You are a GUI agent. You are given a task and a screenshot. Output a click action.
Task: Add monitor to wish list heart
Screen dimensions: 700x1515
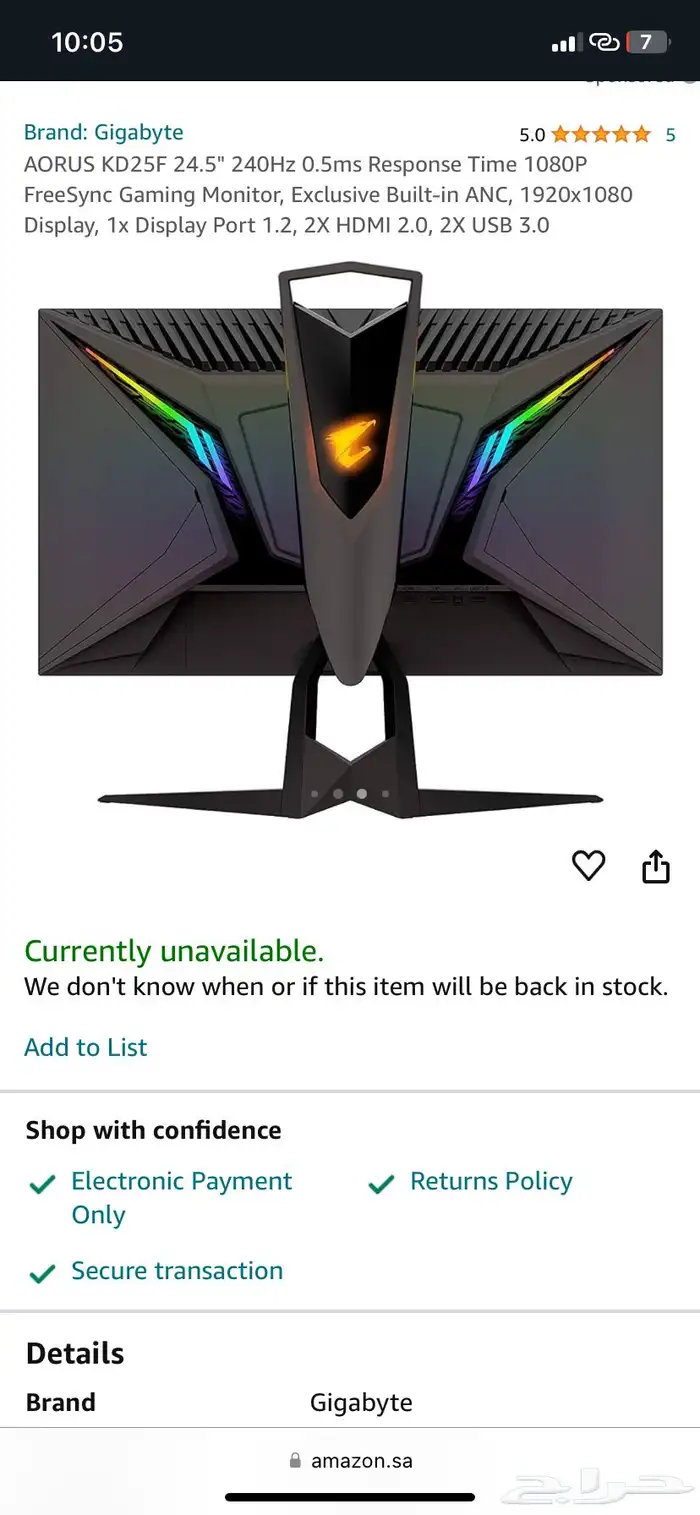point(588,865)
